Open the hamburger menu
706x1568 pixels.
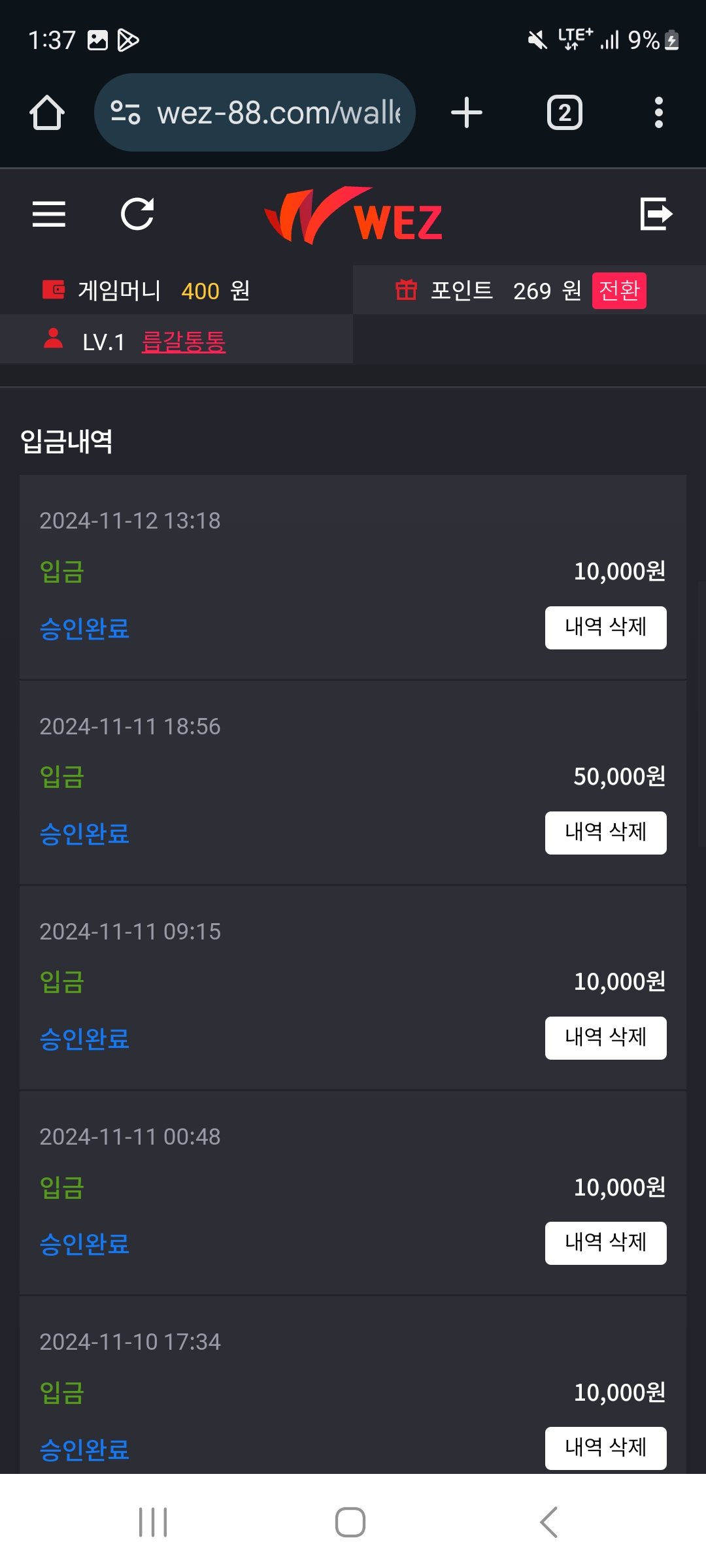click(x=49, y=214)
